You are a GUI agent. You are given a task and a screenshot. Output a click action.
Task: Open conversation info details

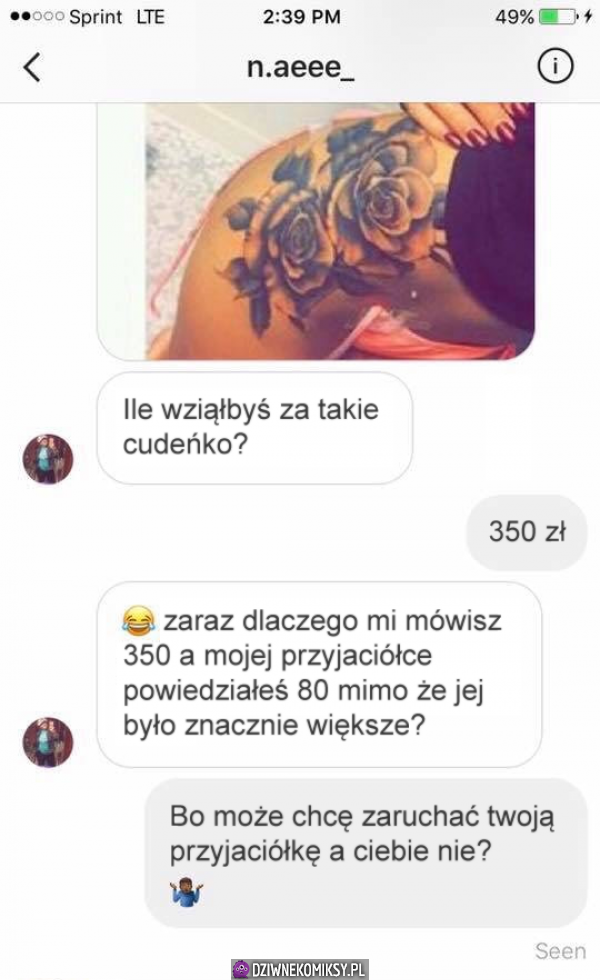(555, 66)
